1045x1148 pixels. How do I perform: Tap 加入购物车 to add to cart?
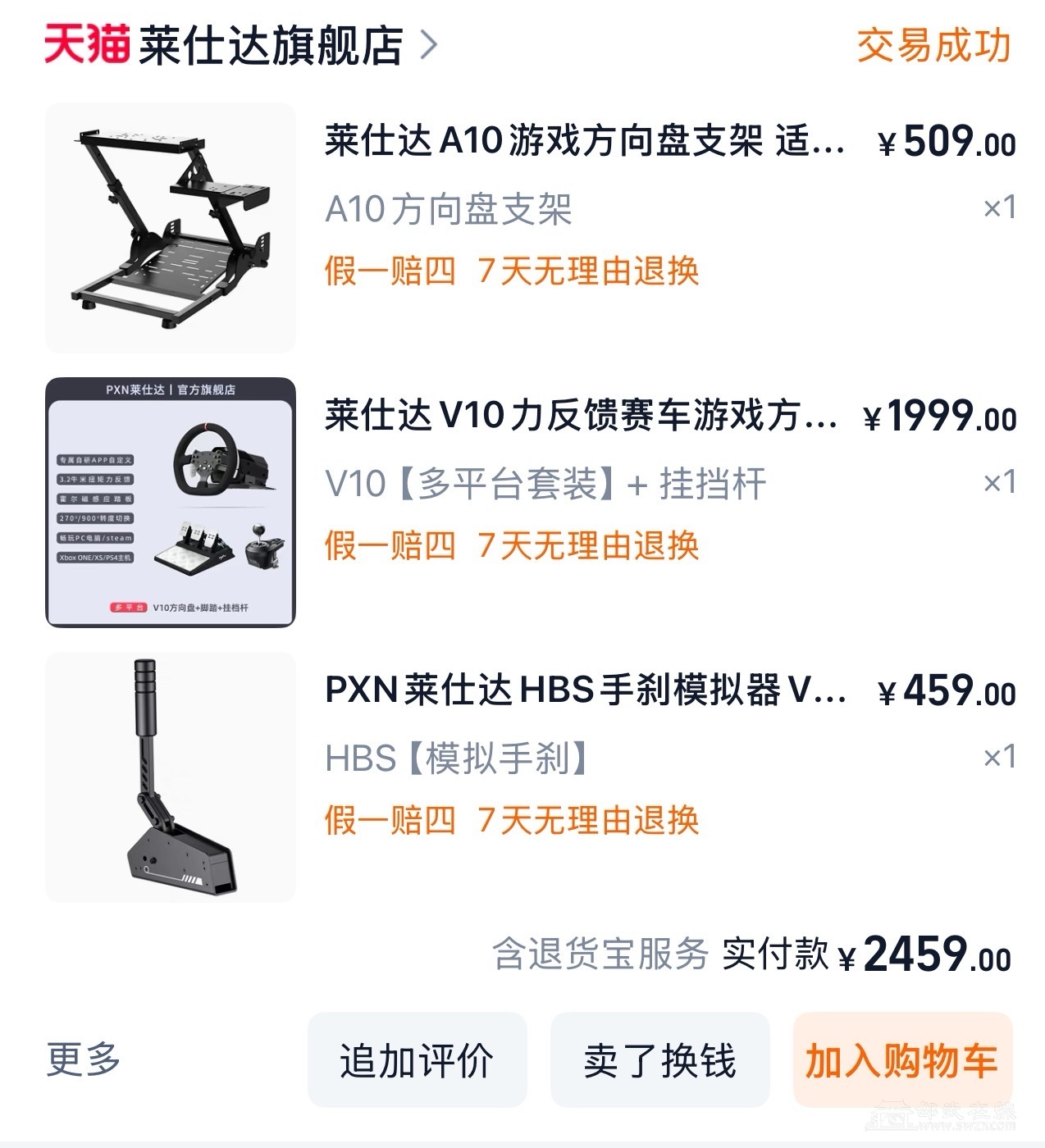901,1059
